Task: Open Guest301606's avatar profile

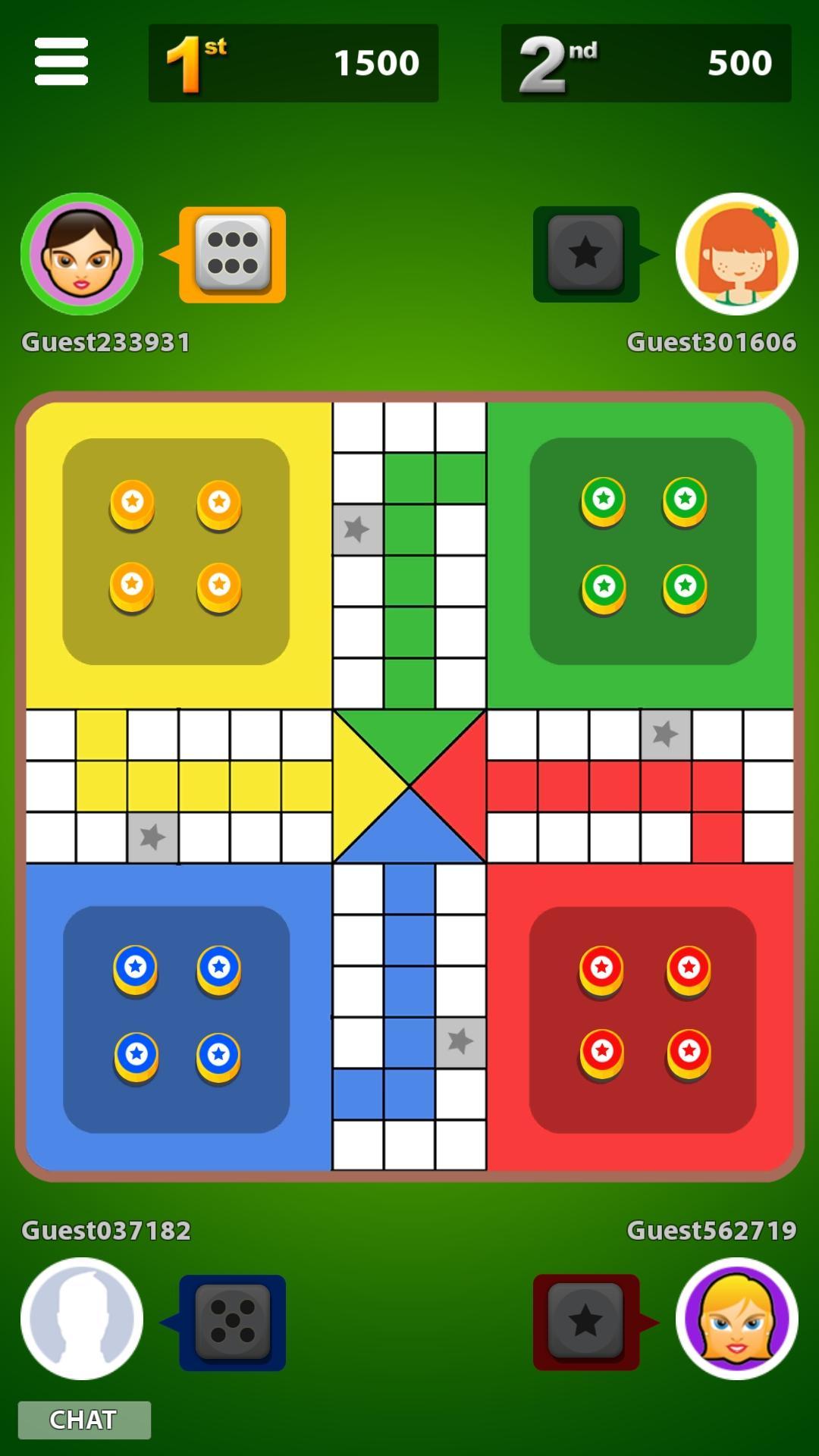Action: (736, 254)
